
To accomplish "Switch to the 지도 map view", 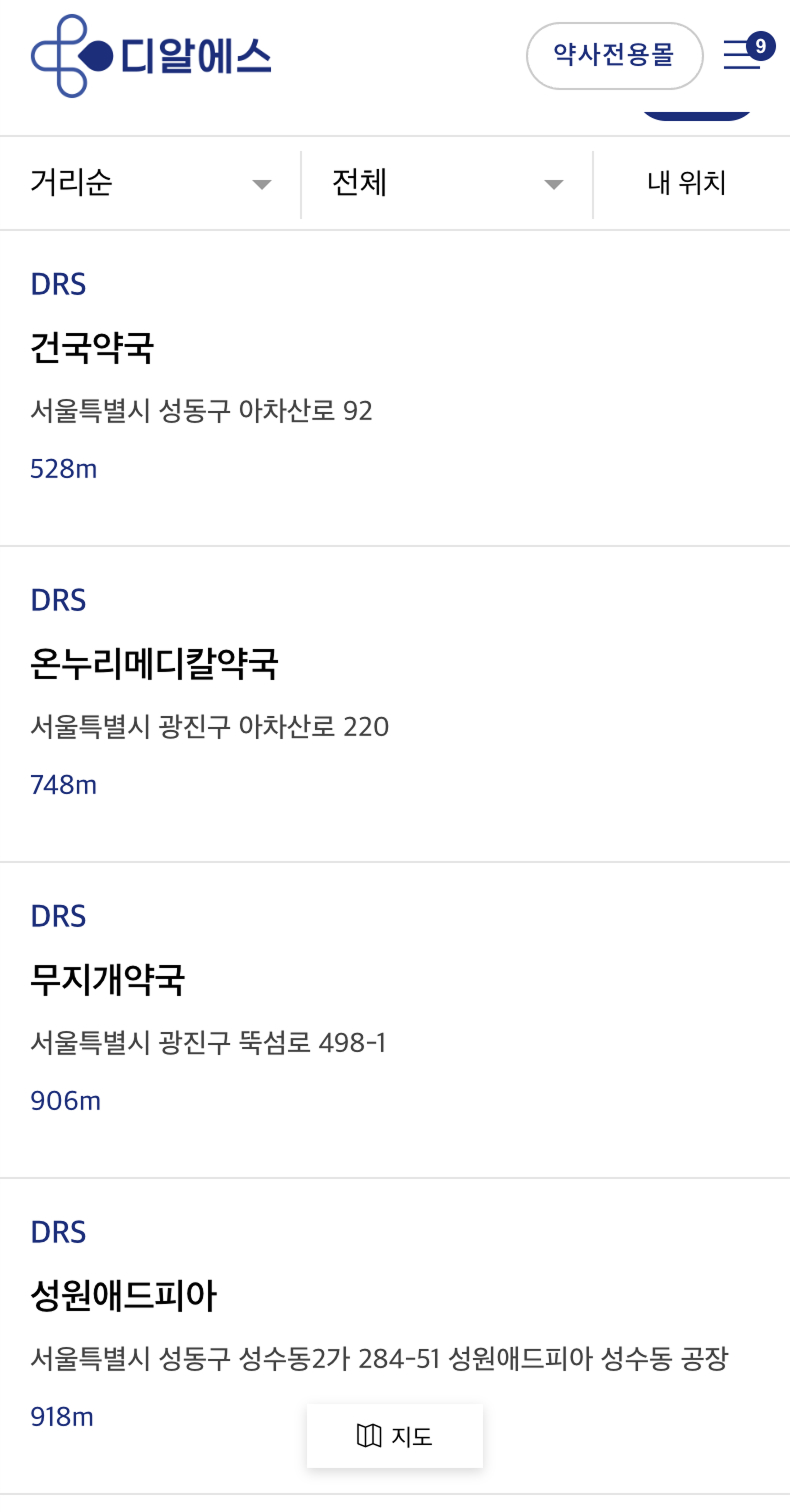I will coord(395,1436).
